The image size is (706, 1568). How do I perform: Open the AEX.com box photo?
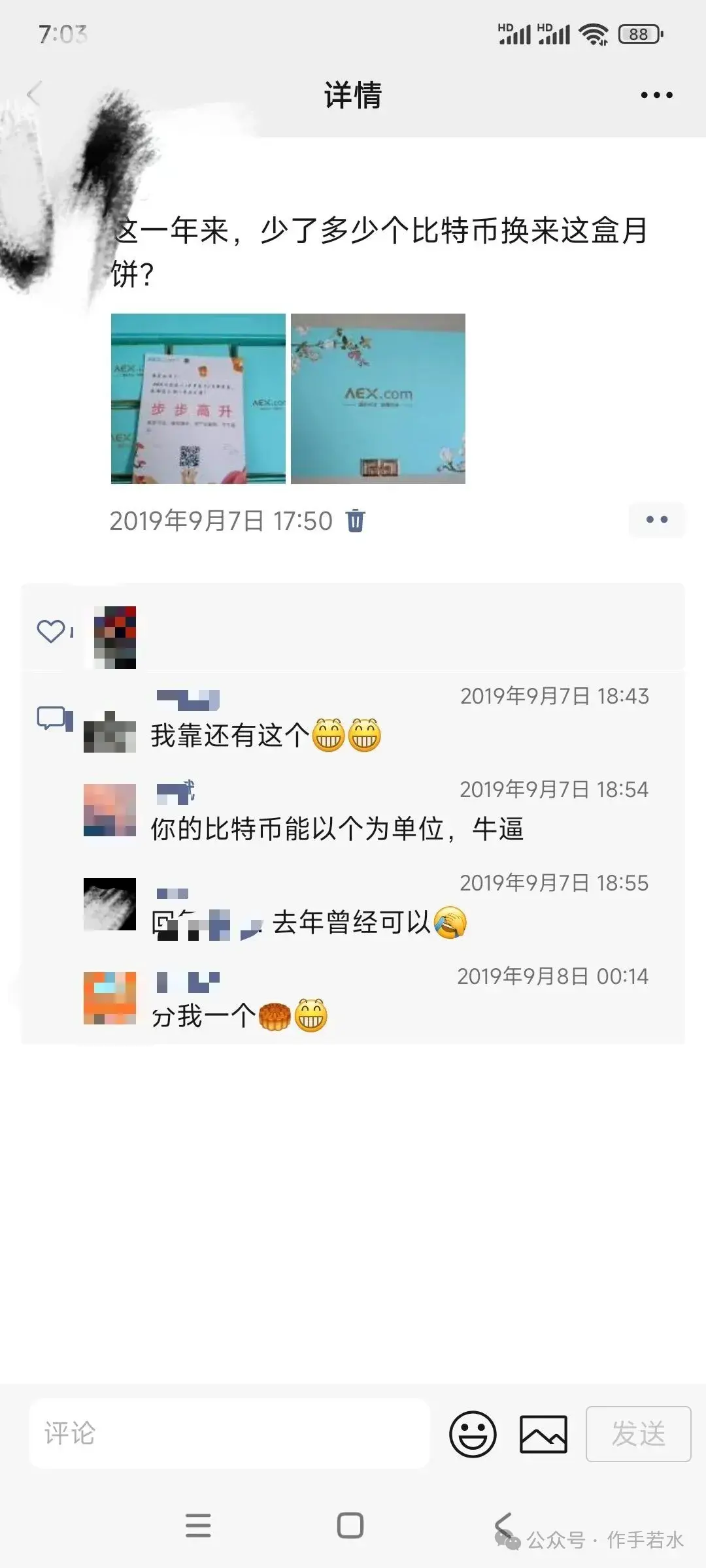pyautogui.click(x=378, y=399)
